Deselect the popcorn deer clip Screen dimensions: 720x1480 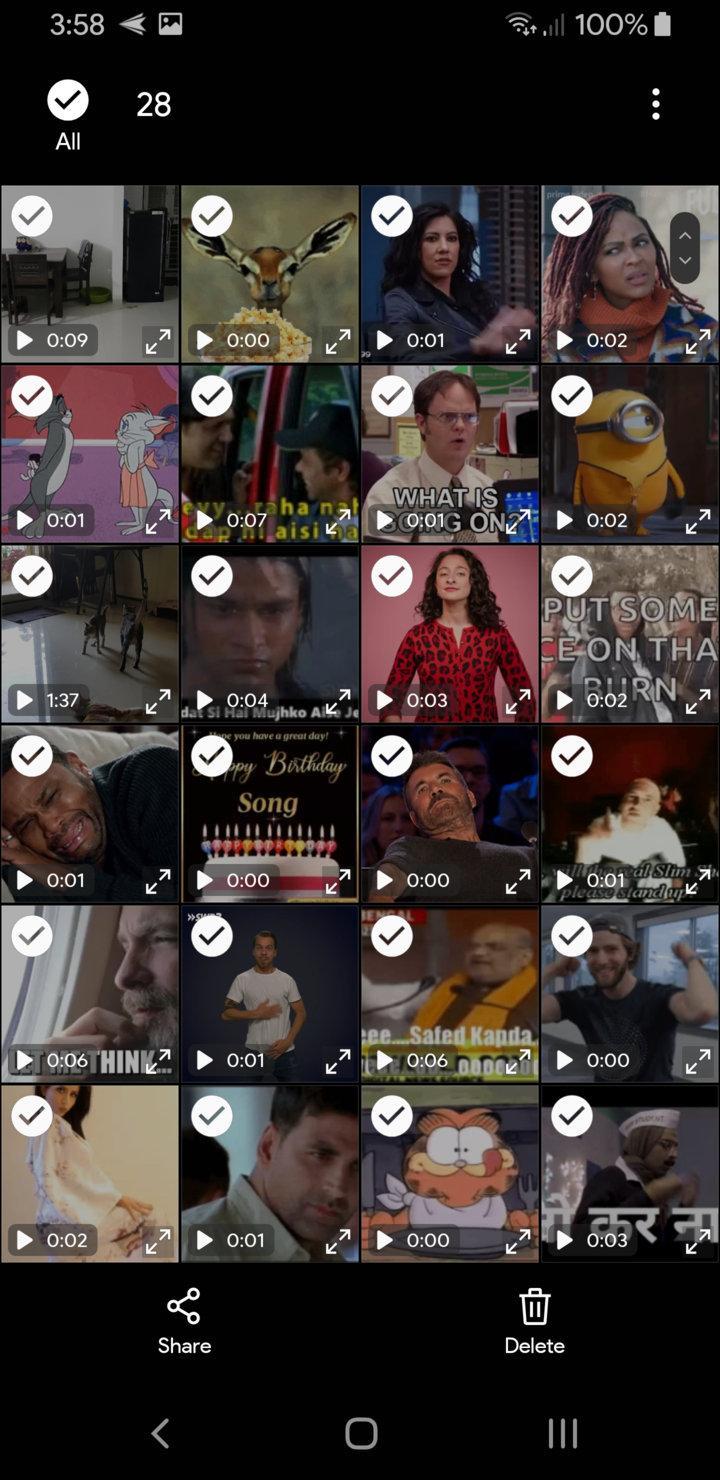pyautogui.click(x=212, y=216)
